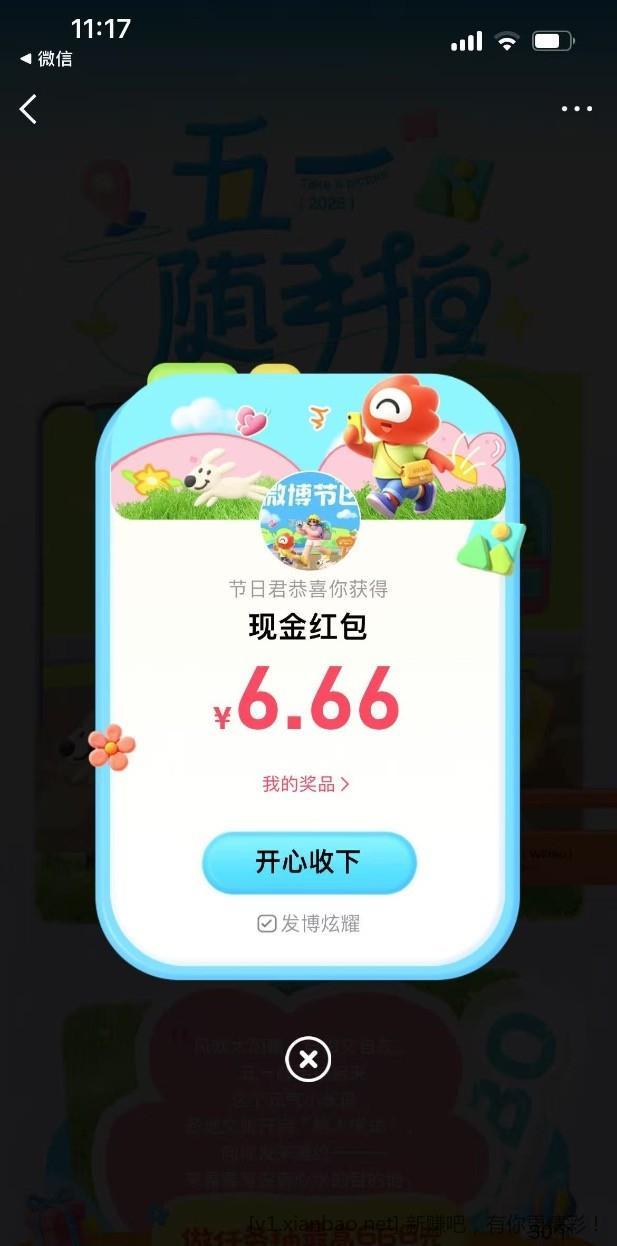
Task: Go back using the top-left arrow
Action: pos(29,109)
